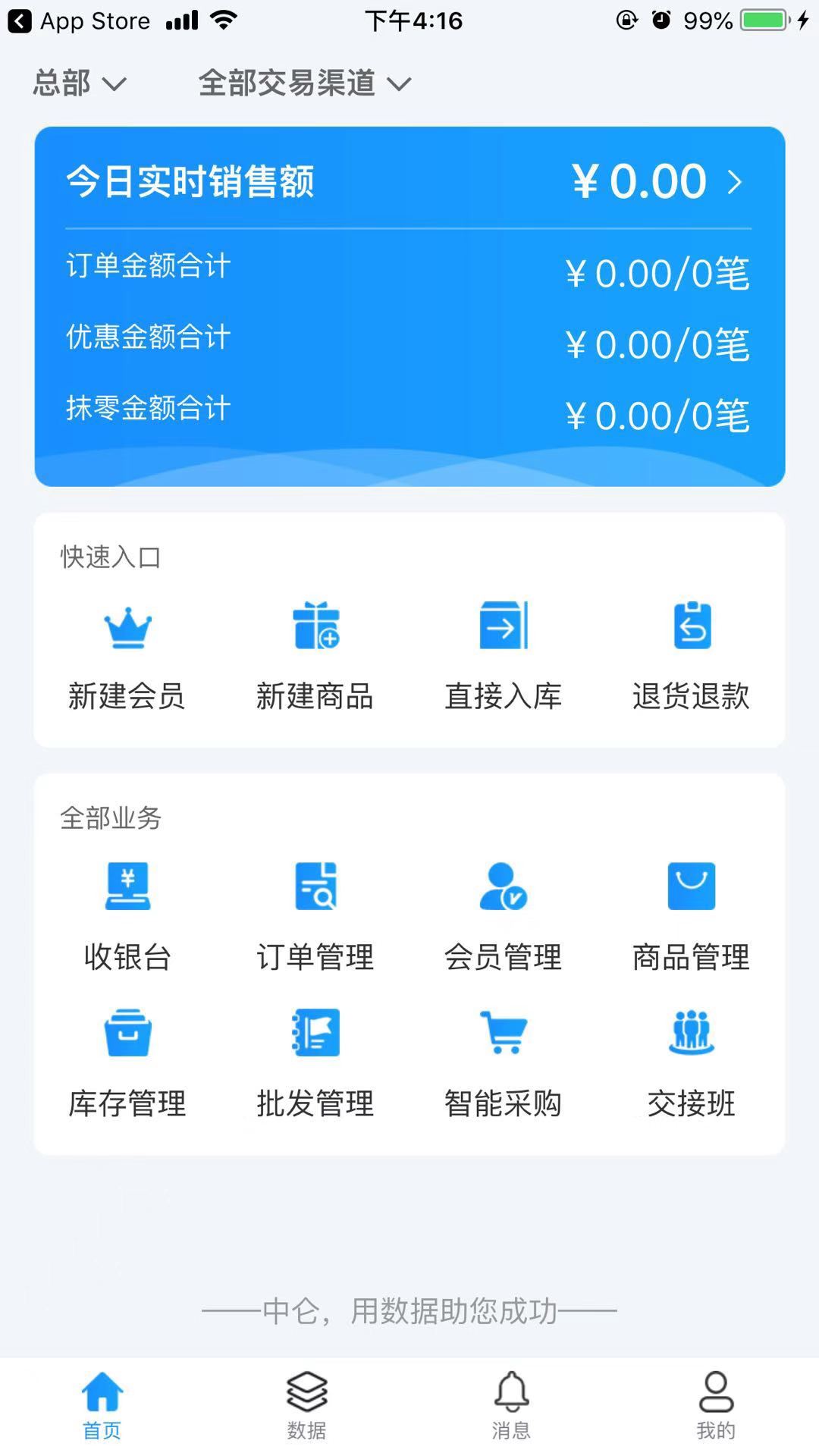Tap 批发管理 wholesale management

coord(315,1063)
